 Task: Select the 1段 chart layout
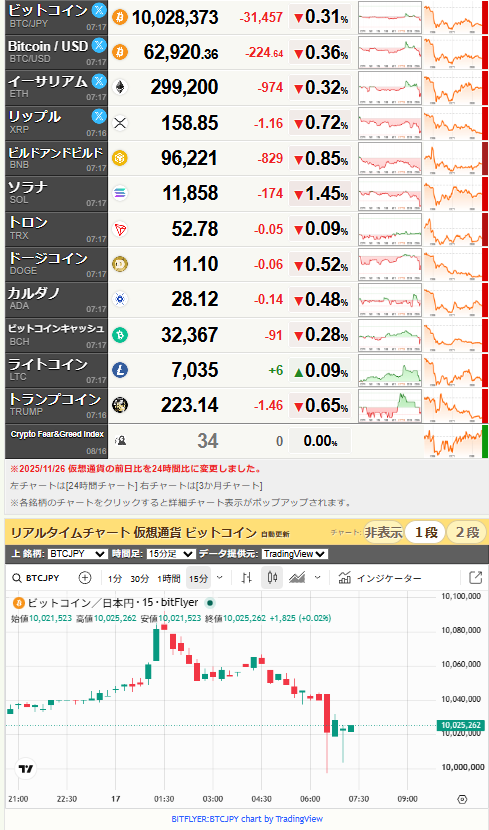click(425, 532)
